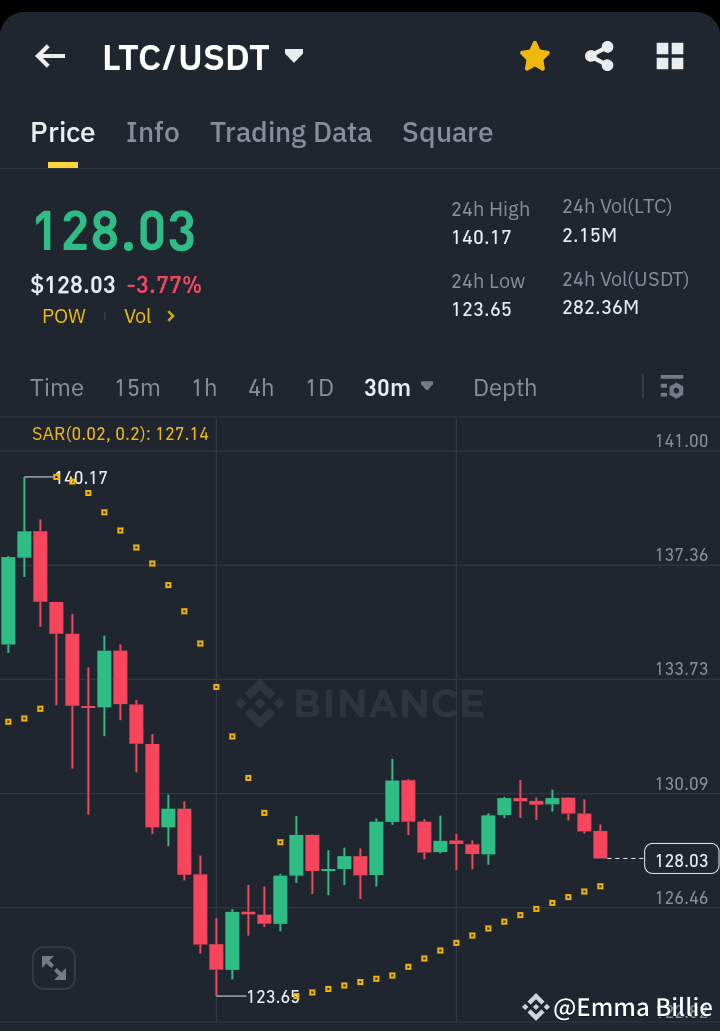This screenshot has height=1031, width=720.
Task: Open the 30m interval dropdown
Action: point(398,388)
